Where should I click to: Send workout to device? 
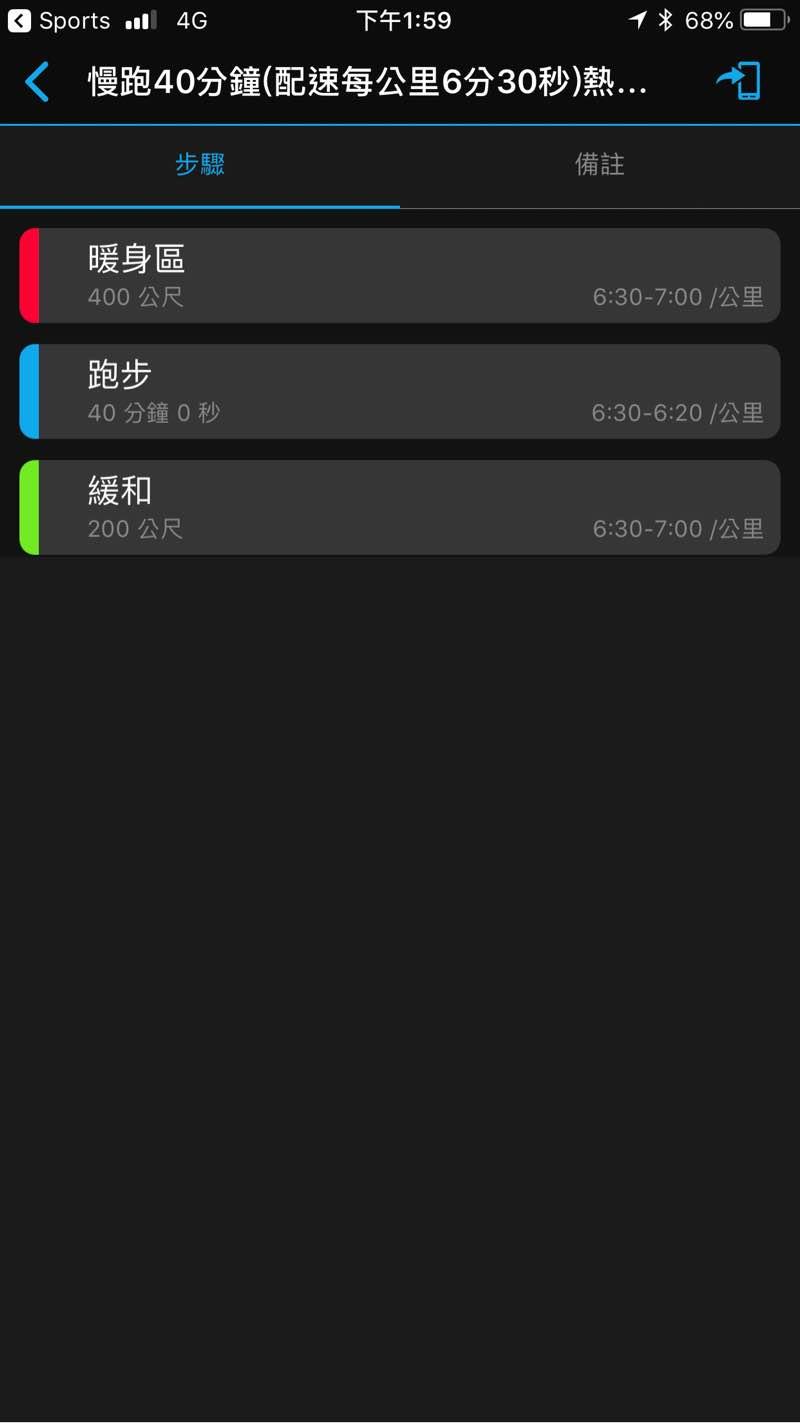[739, 82]
